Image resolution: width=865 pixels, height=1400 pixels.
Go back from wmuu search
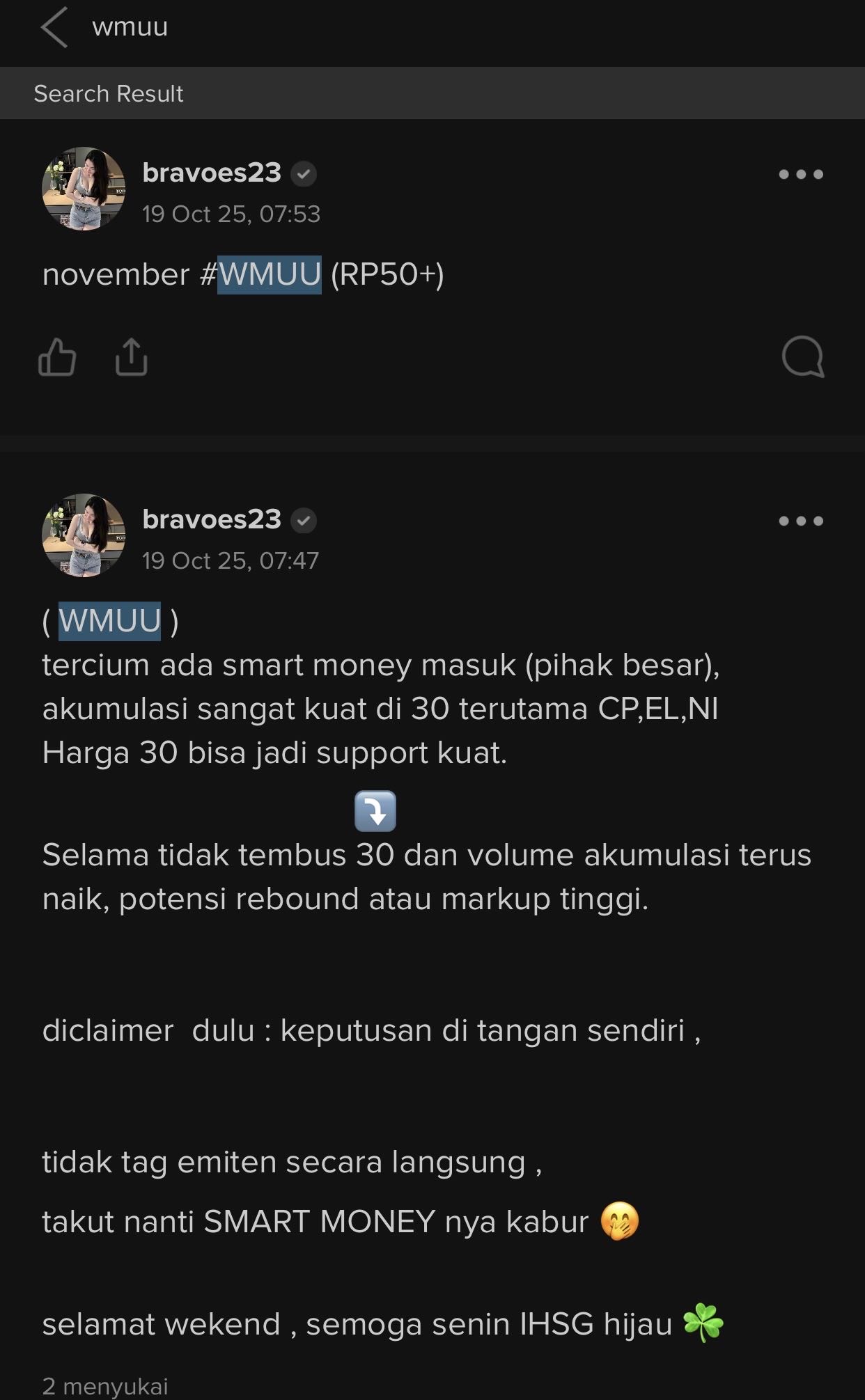pyautogui.click(x=54, y=28)
